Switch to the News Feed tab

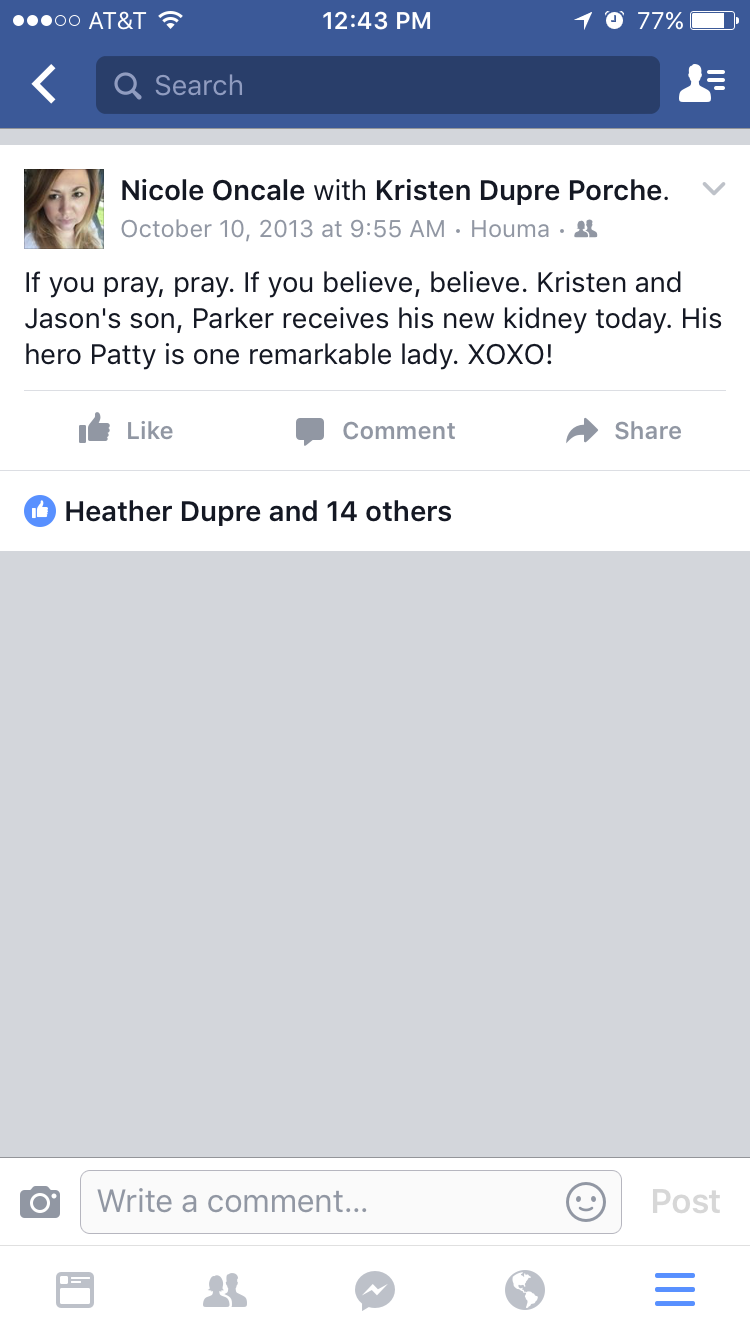75,1289
